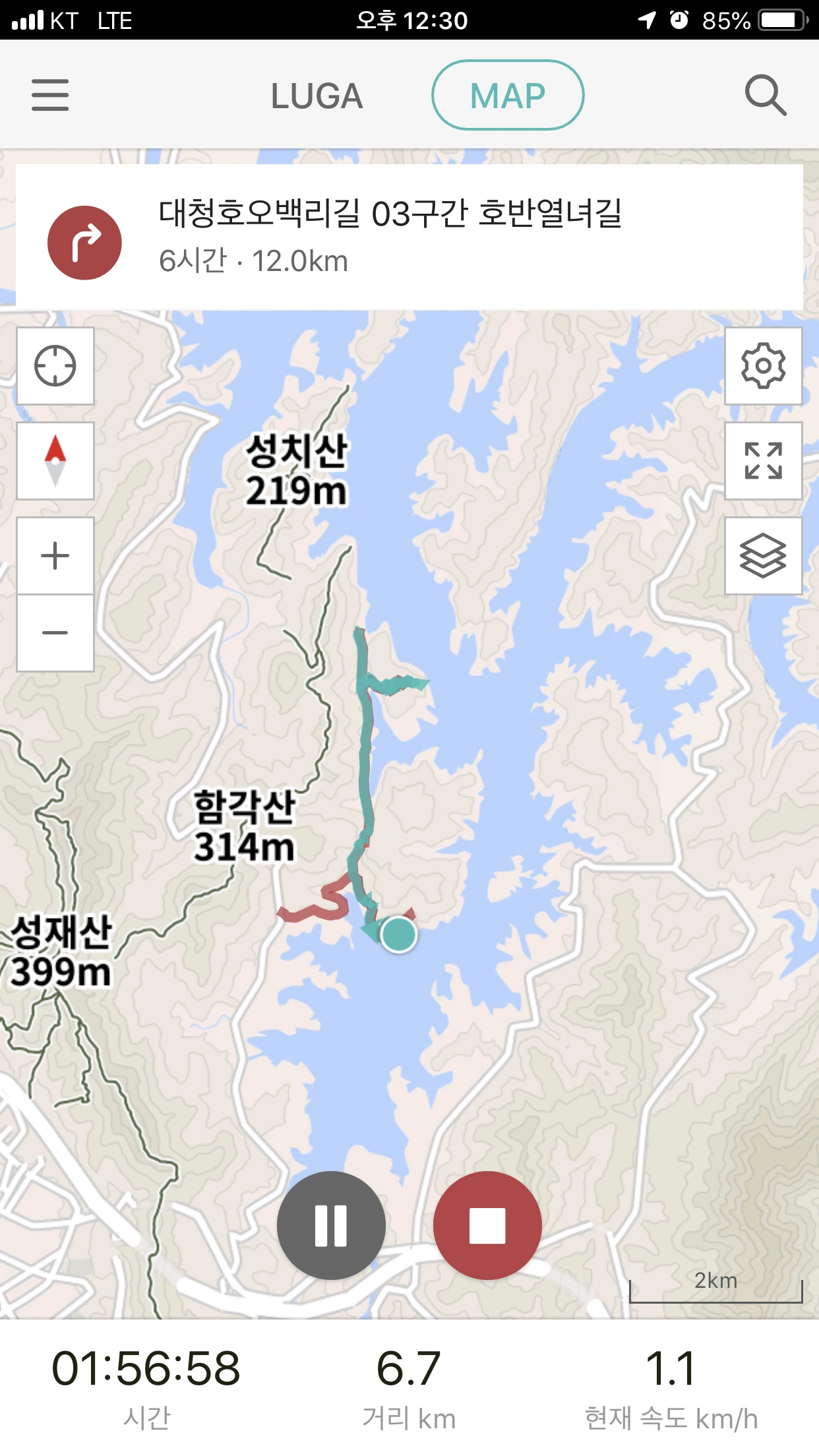Image resolution: width=819 pixels, height=1456 pixels.
Task: Open the map layers selector
Action: 763,556
